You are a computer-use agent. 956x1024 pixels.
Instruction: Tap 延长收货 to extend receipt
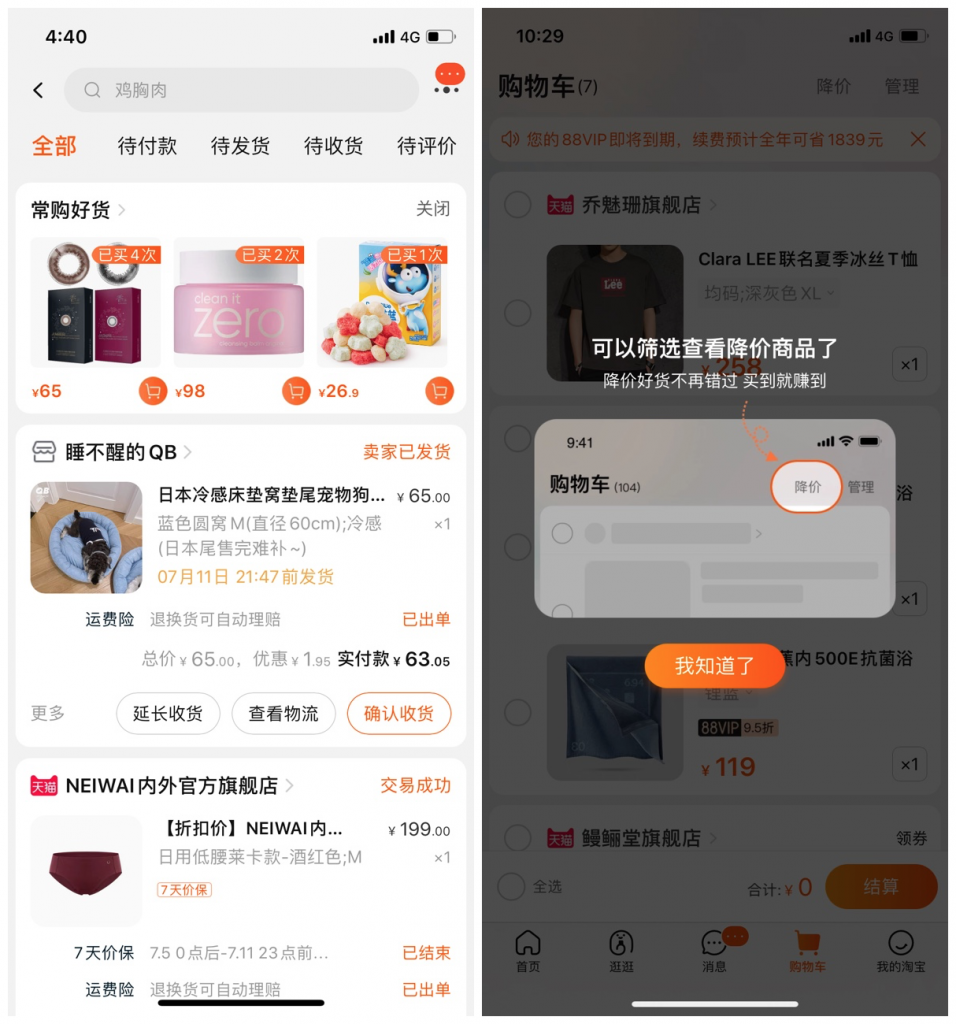(168, 713)
